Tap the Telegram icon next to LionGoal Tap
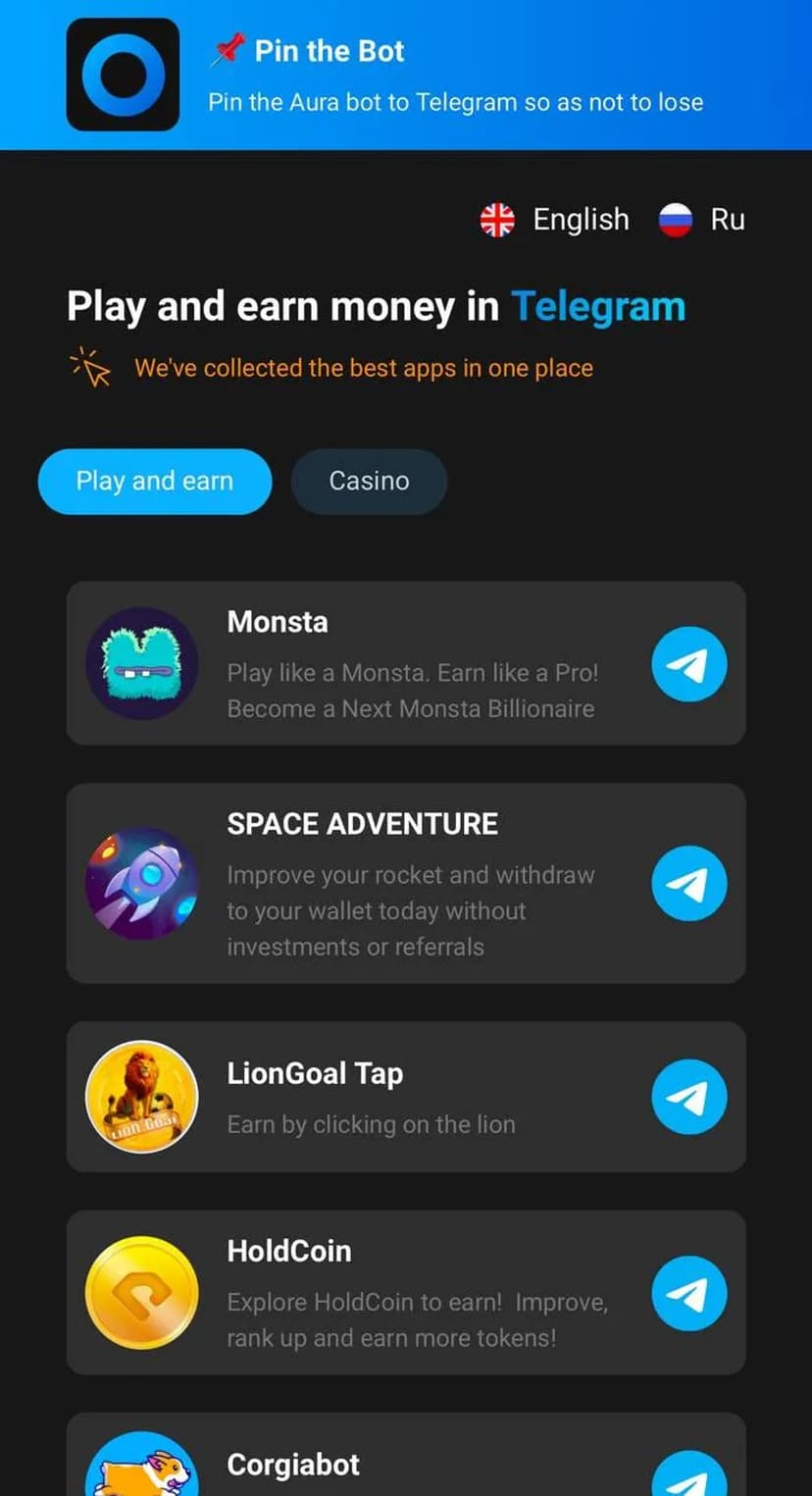812x1496 pixels. (x=688, y=1097)
